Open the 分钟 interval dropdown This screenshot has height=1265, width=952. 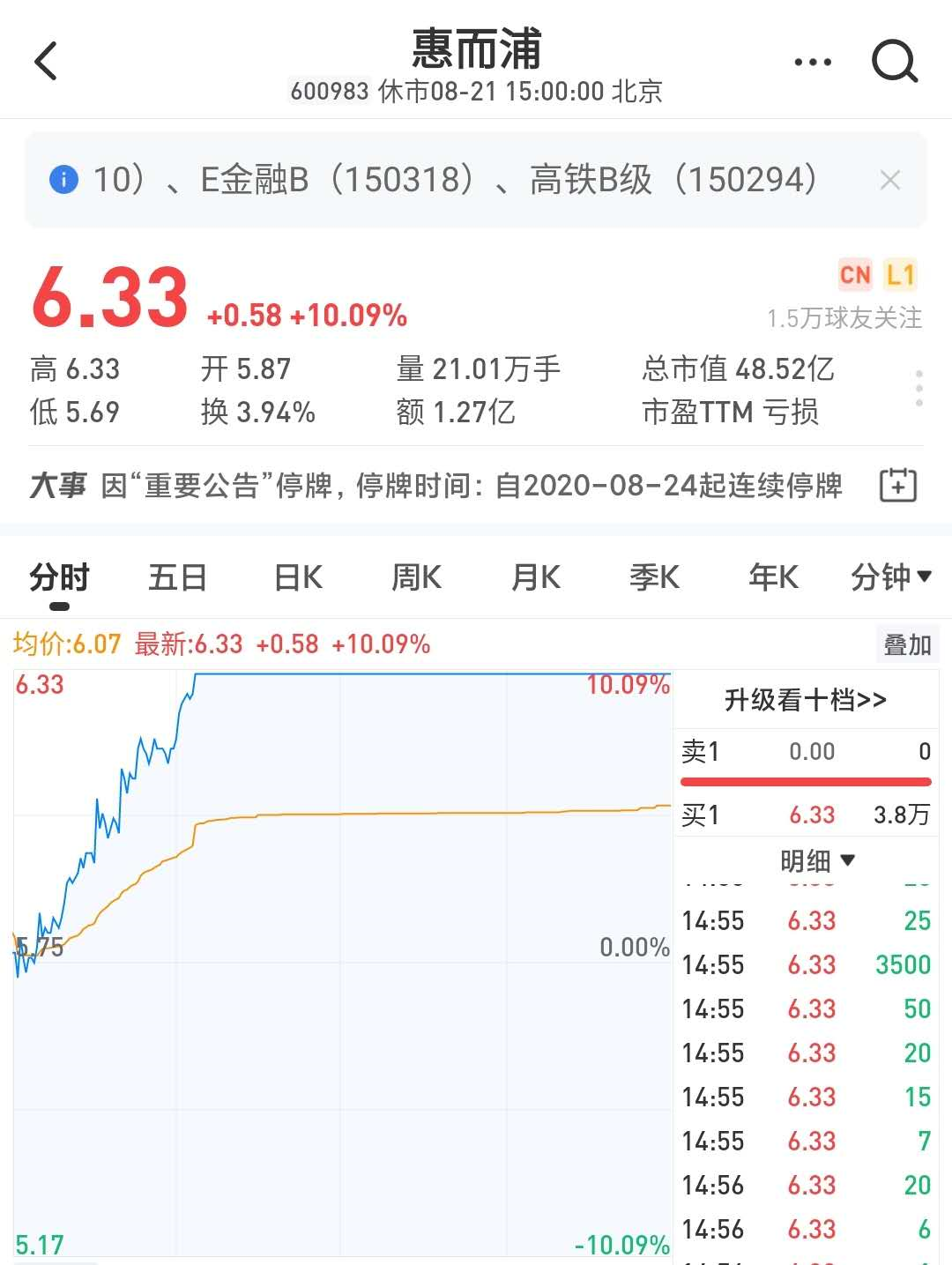pyautogui.click(x=890, y=578)
